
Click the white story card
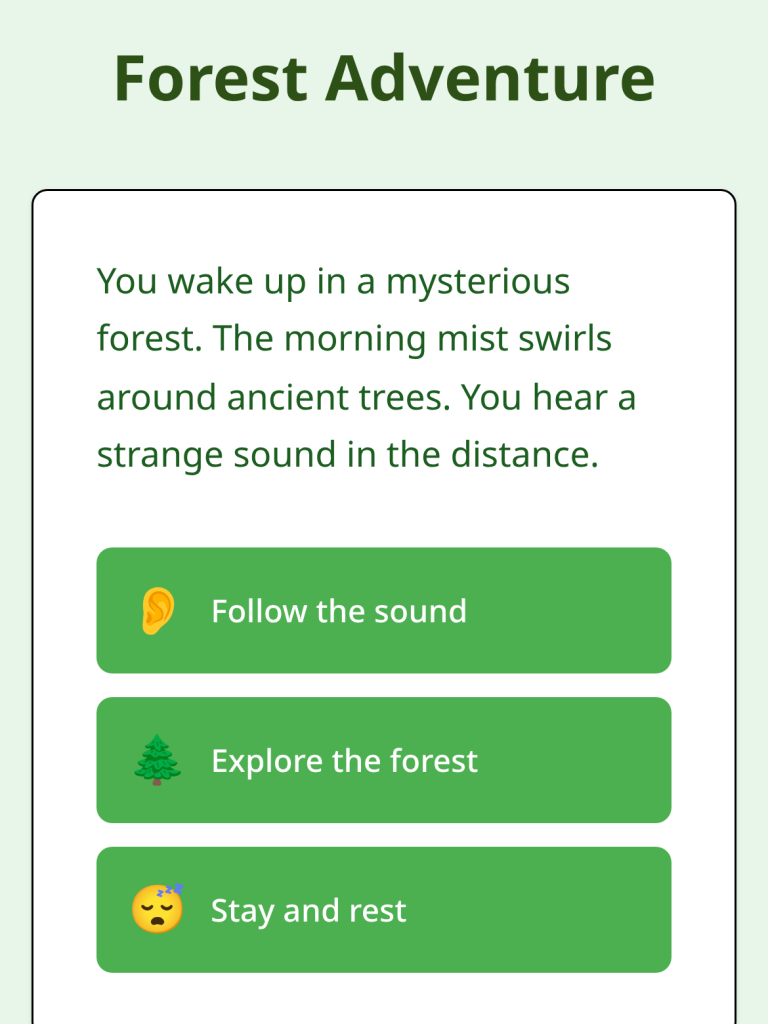click(384, 500)
